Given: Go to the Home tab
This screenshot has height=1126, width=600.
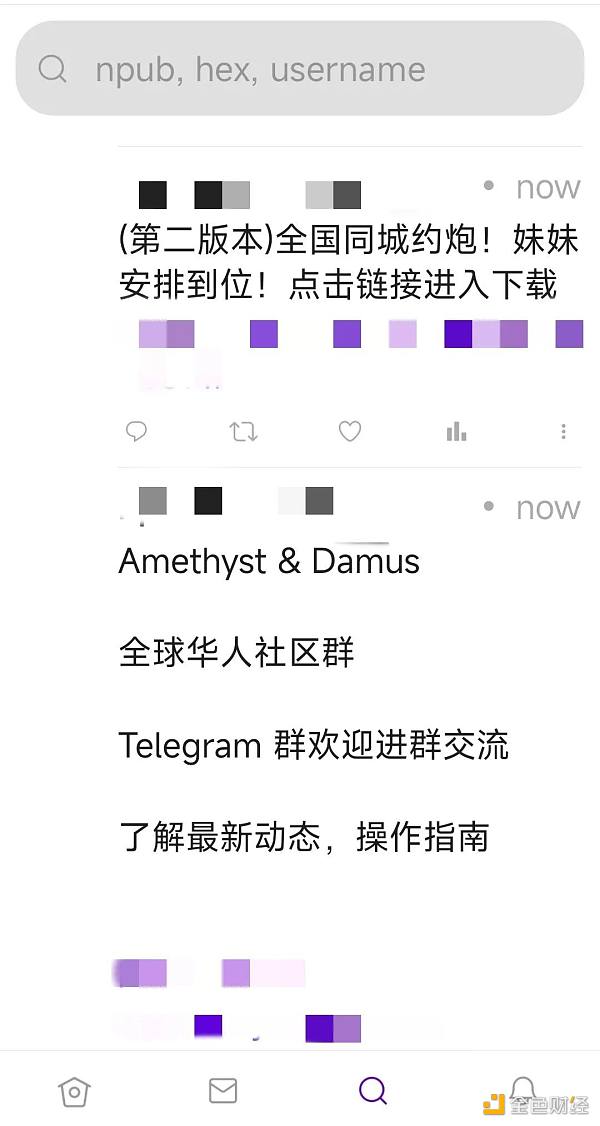Looking at the screenshot, I should (x=74, y=1091).
